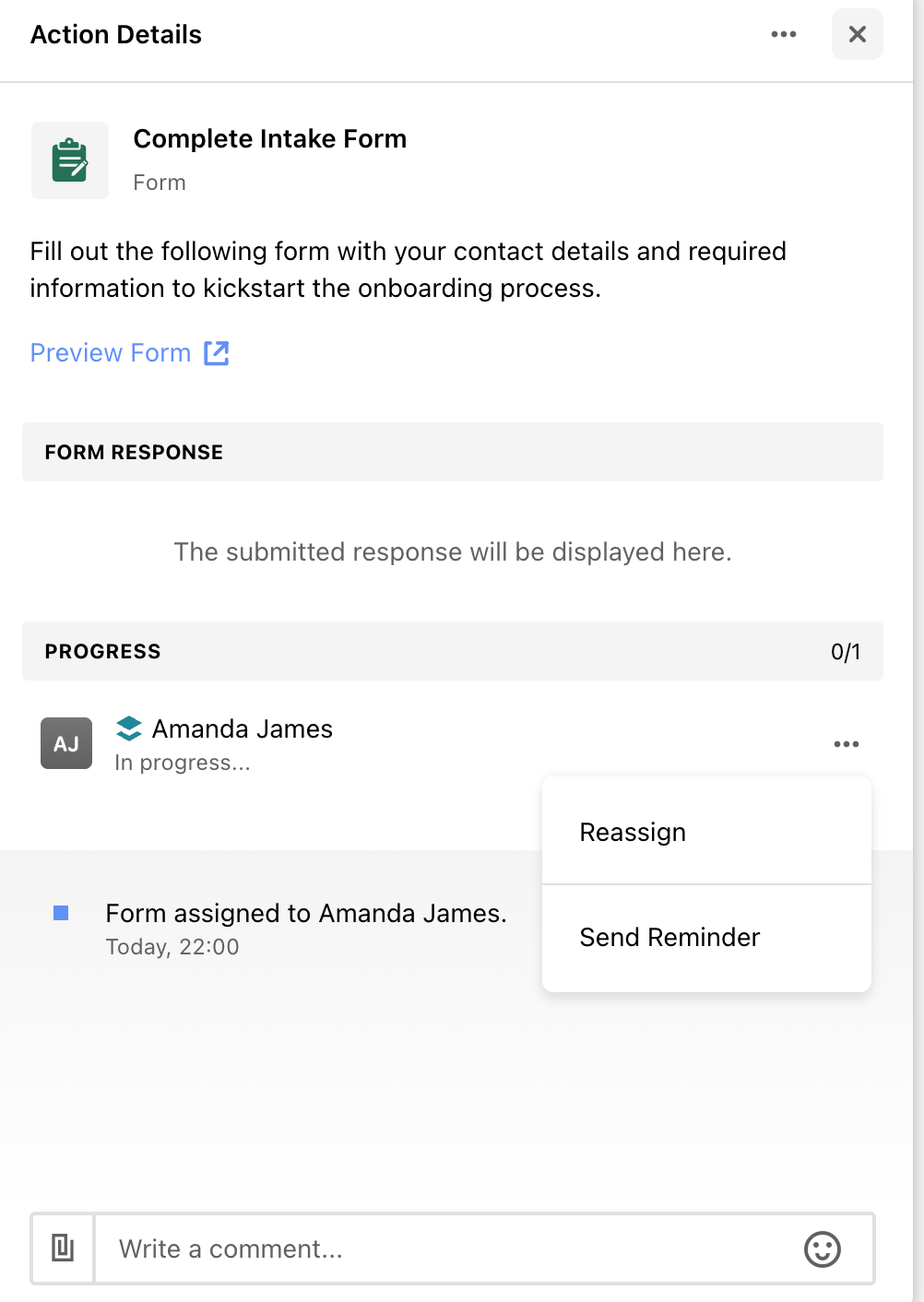Click the In progress status text
The image size is (924, 1302).
(x=182, y=762)
